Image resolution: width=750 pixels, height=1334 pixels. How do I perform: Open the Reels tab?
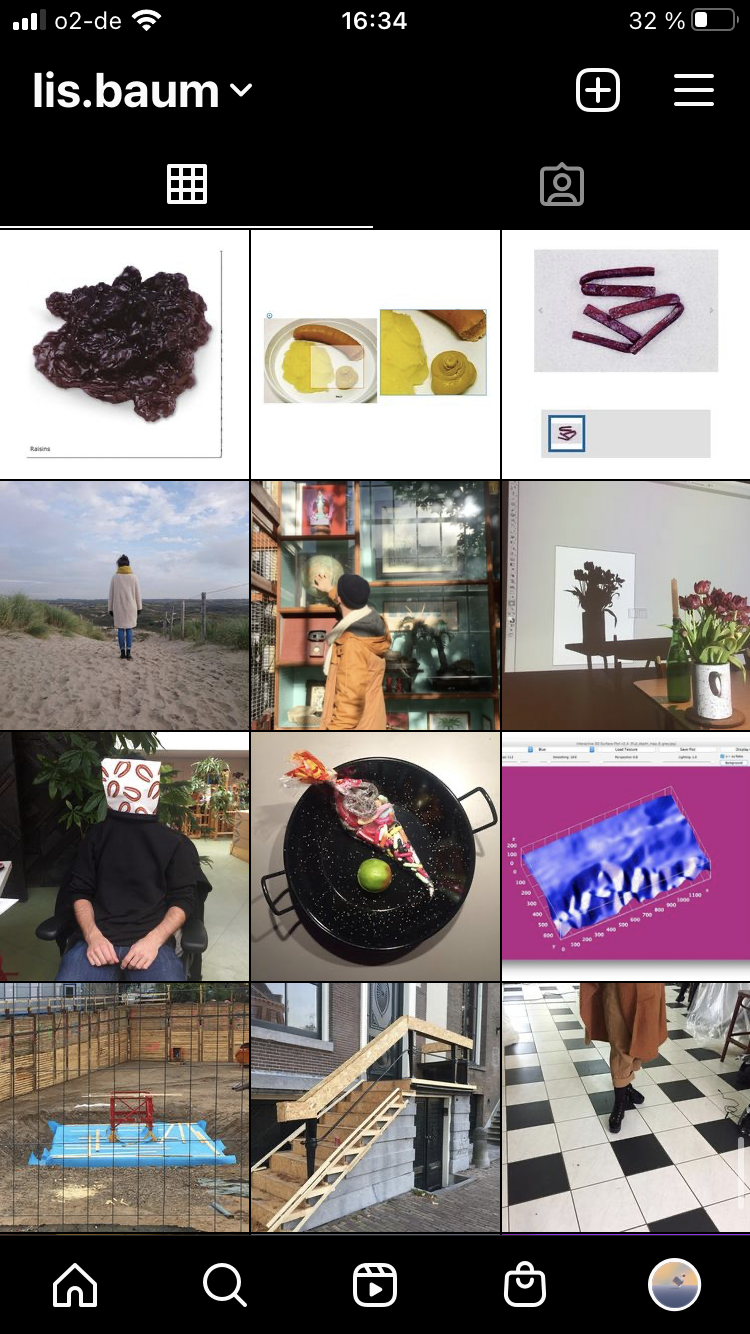click(x=375, y=1285)
